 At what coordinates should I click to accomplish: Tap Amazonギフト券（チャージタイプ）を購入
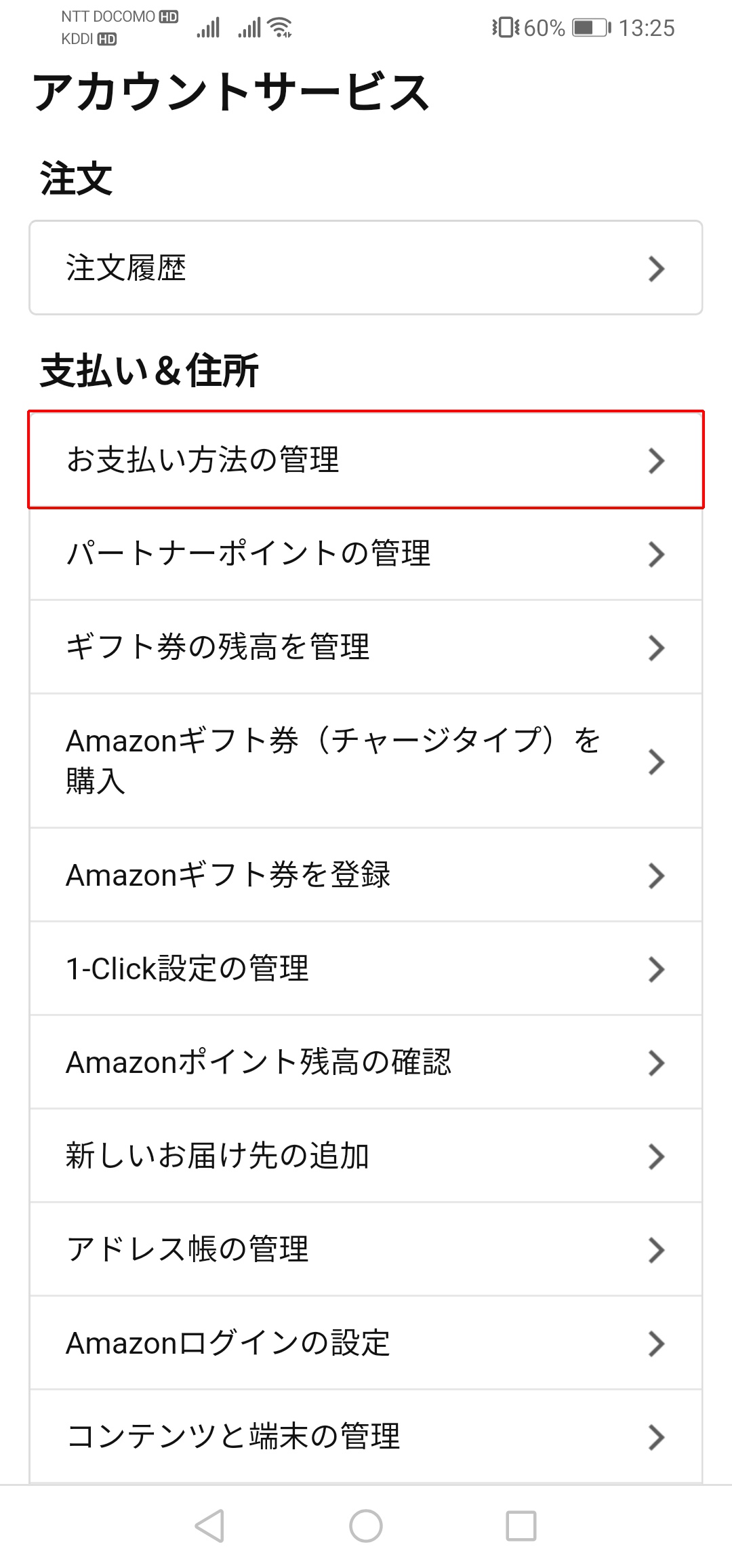(x=366, y=761)
